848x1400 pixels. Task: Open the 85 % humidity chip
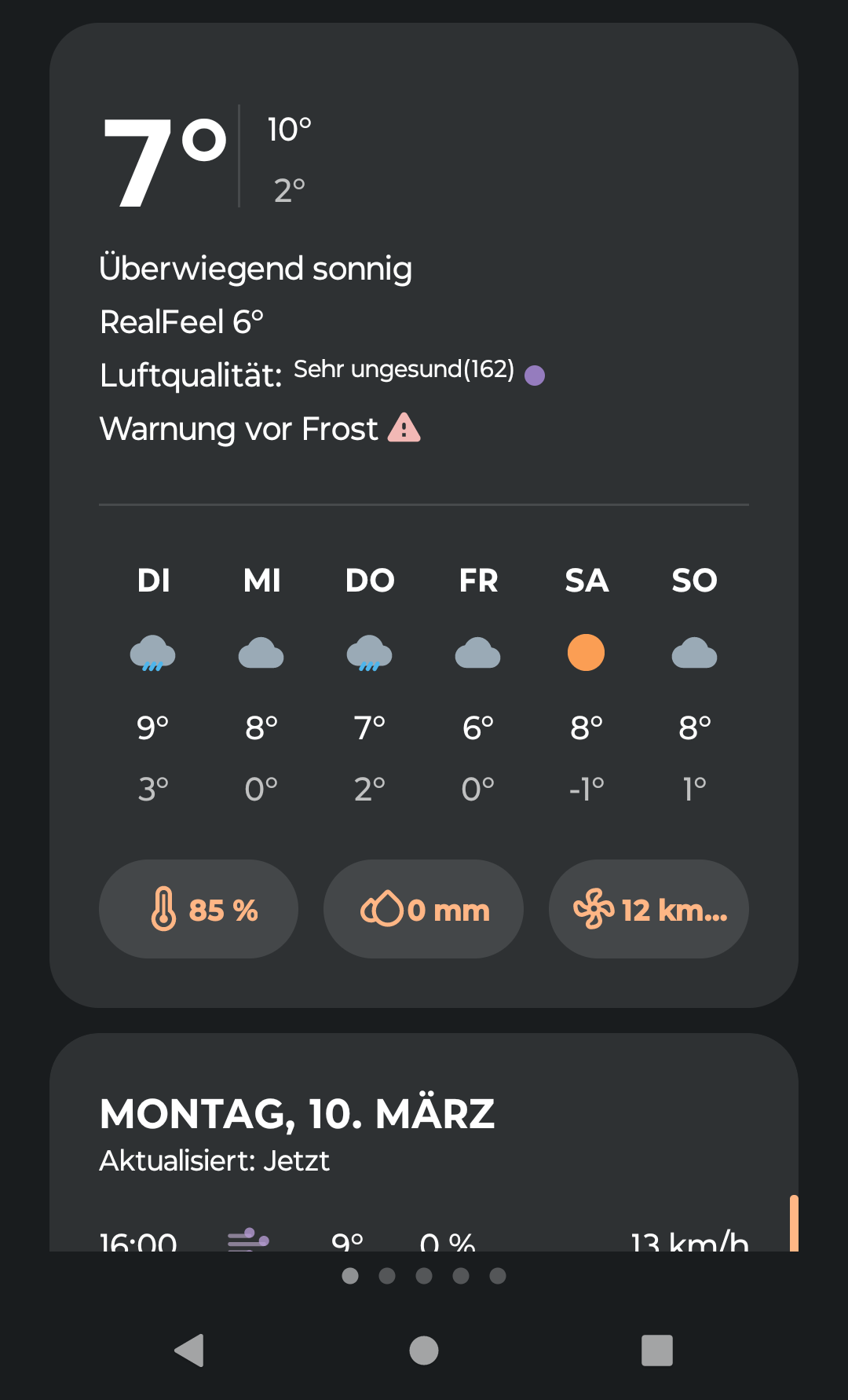pos(199,909)
